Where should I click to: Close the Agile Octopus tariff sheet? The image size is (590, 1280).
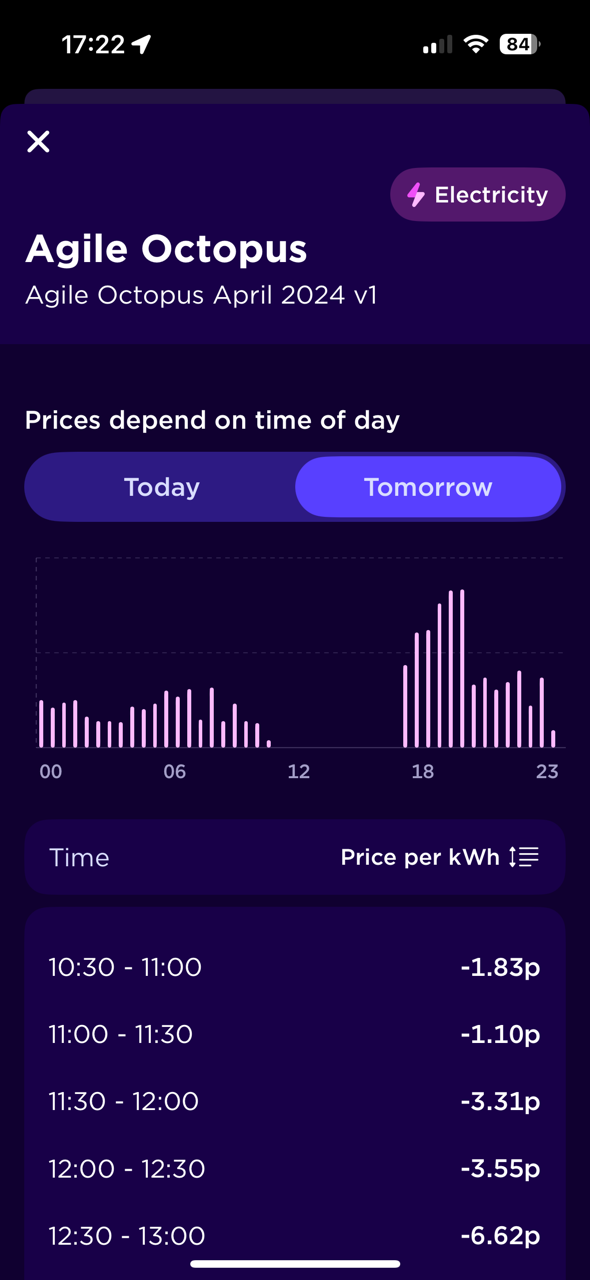[x=38, y=141]
